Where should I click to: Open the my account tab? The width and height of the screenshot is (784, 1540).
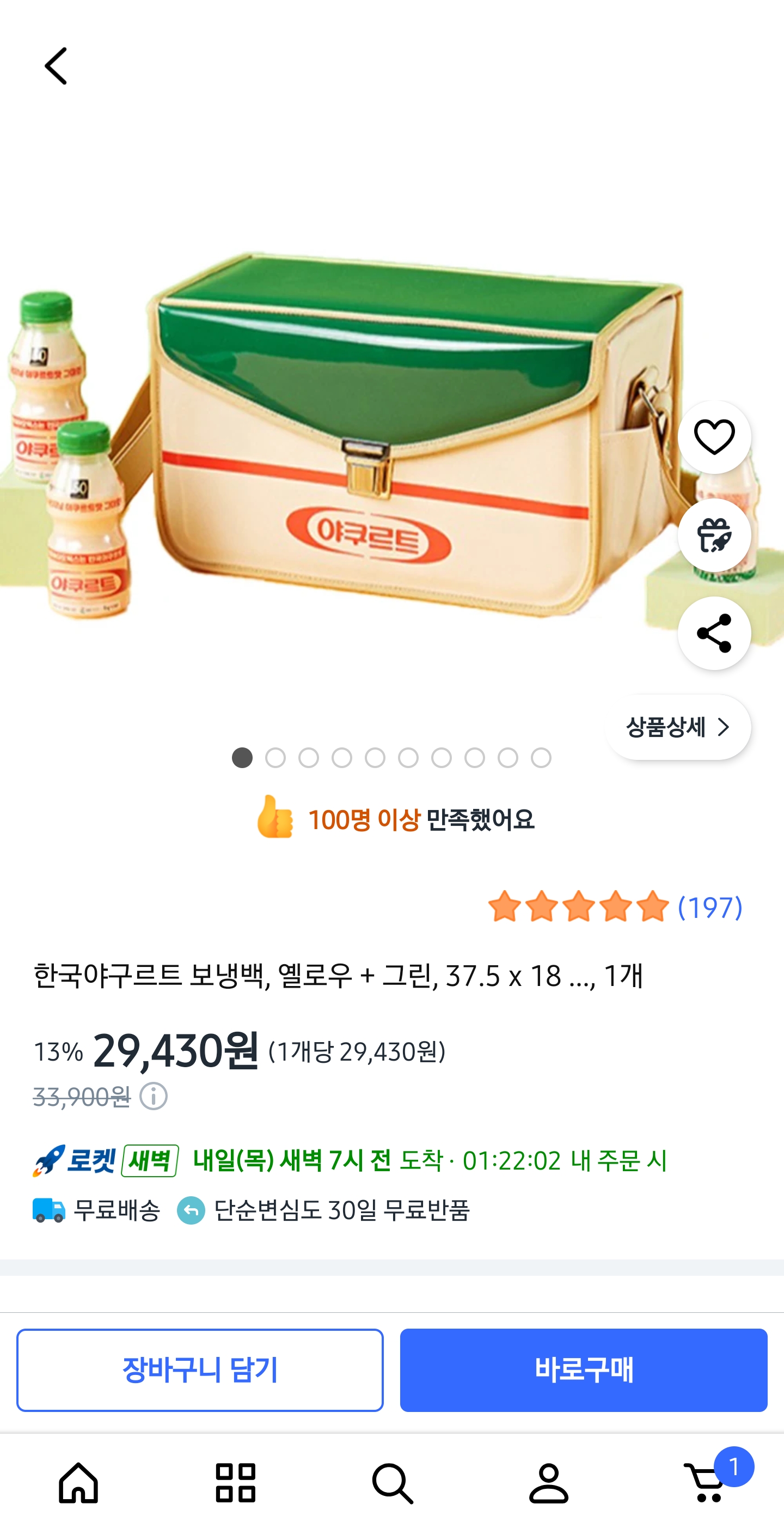point(549,1483)
